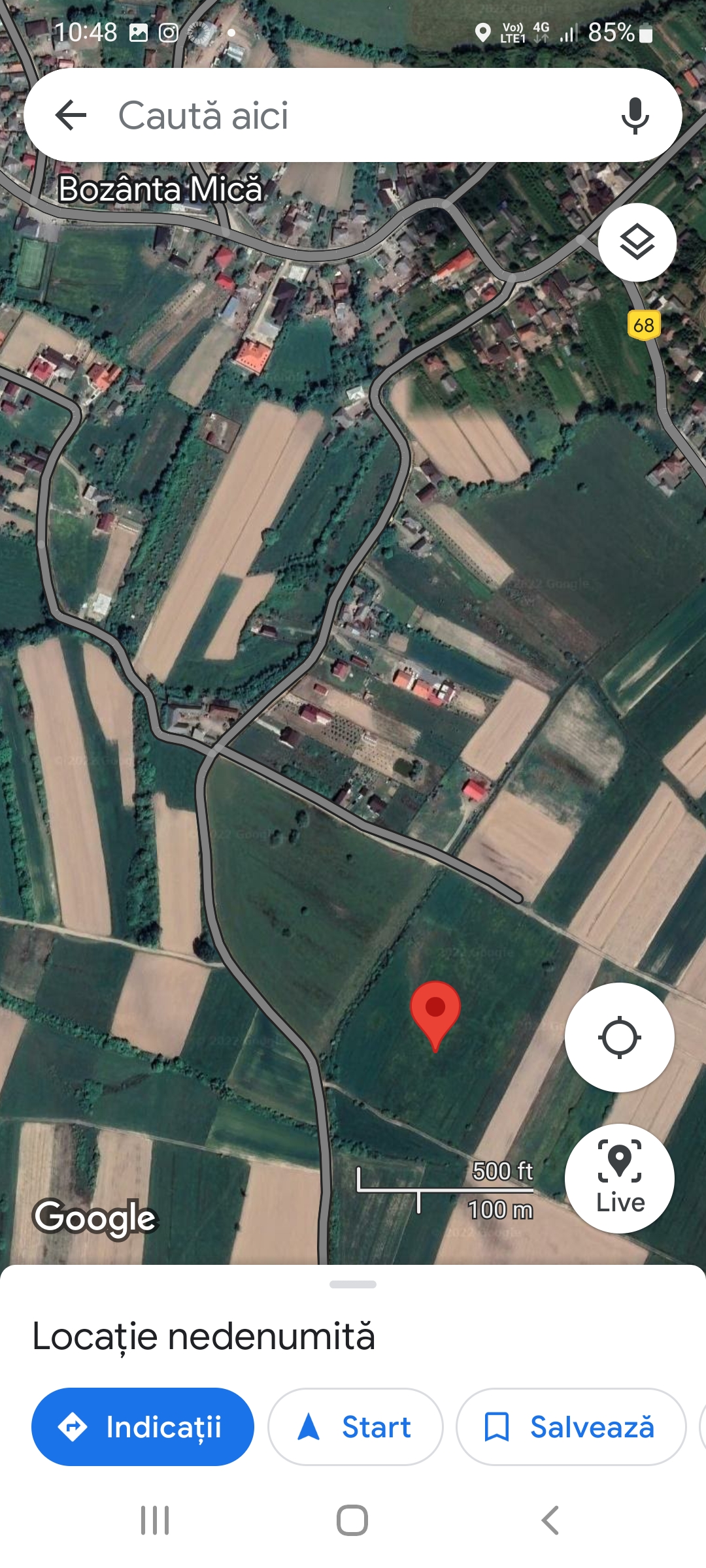Start voice search with the microphone
This screenshot has height=1568, width=706.
tap(635, 116)
